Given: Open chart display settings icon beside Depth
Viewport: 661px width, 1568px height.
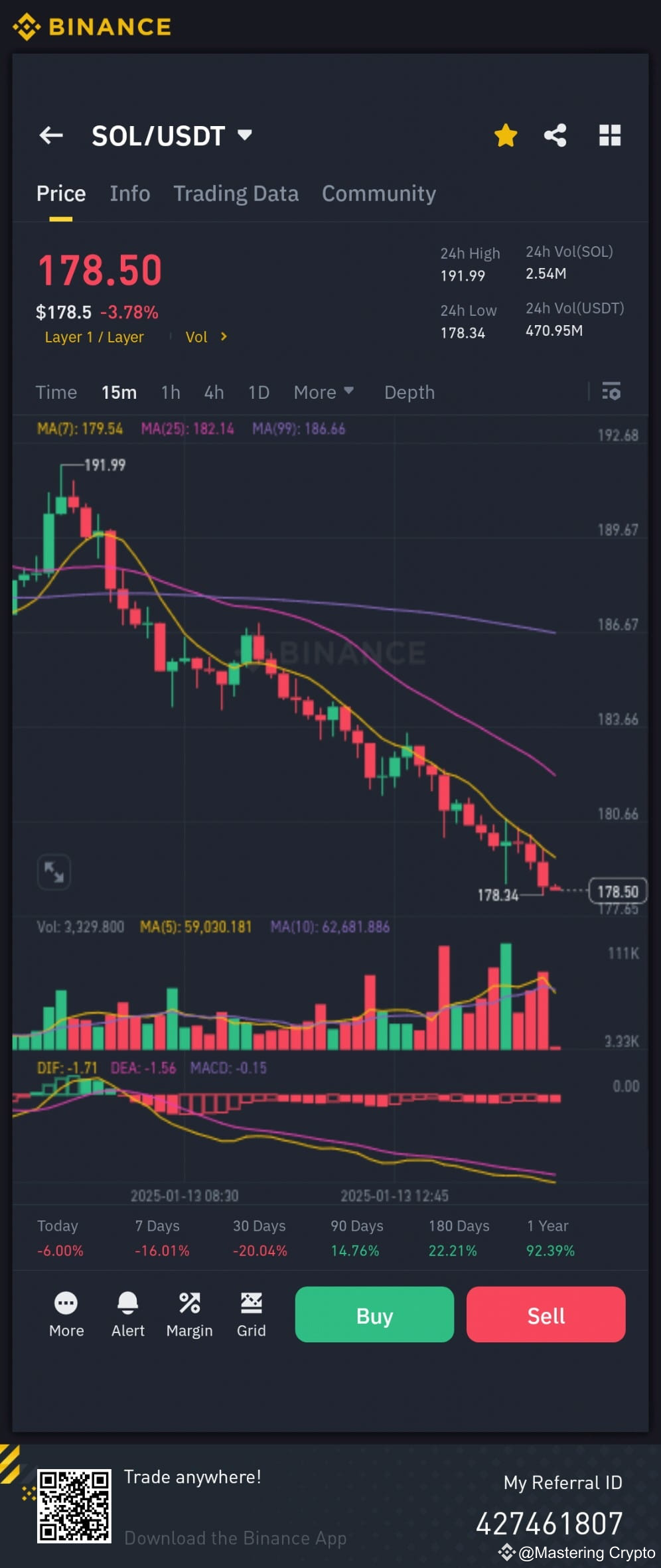Looking at the screenshot, I should click(611, 392).
